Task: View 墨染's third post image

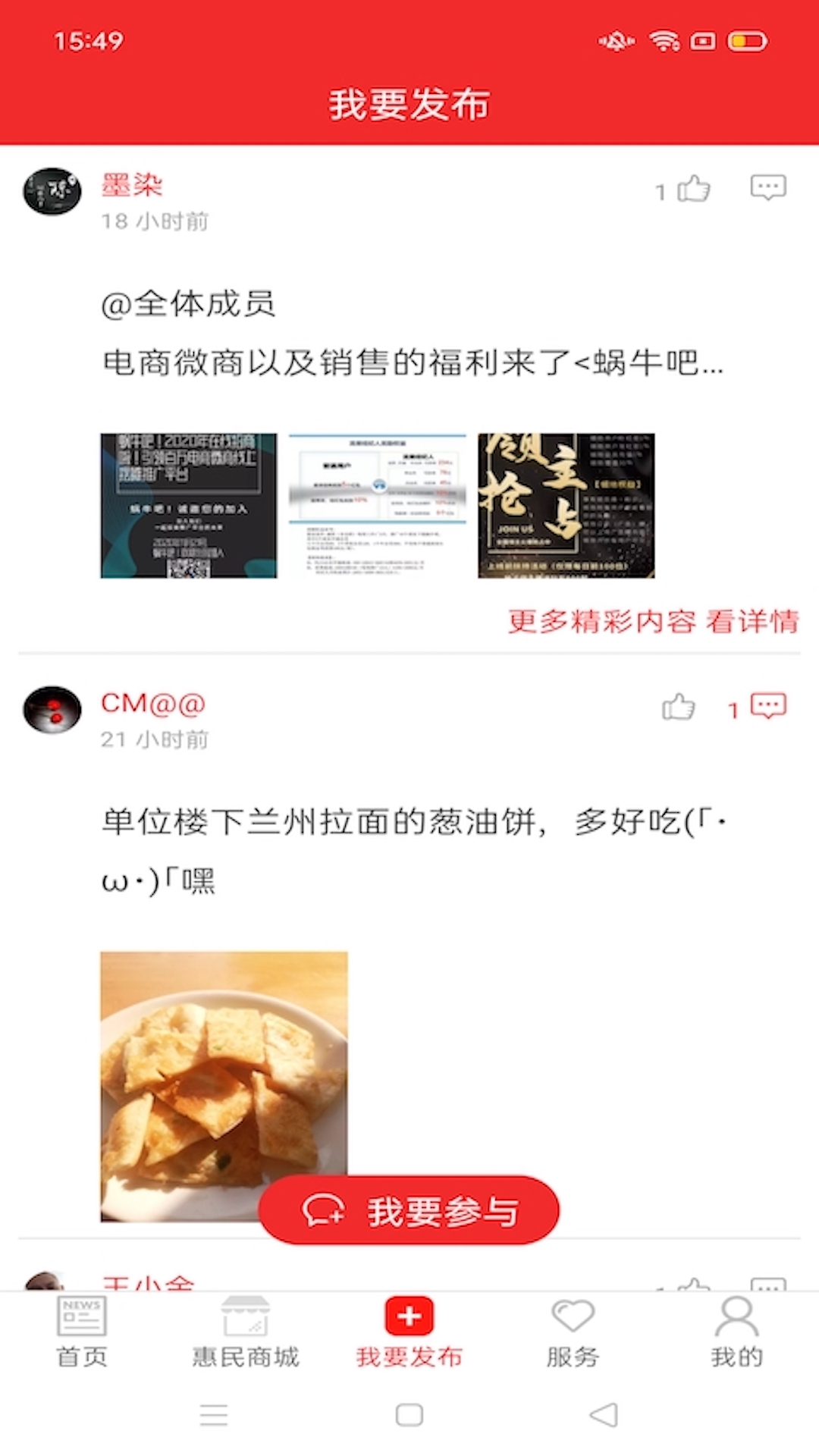Action: (566, 506)
